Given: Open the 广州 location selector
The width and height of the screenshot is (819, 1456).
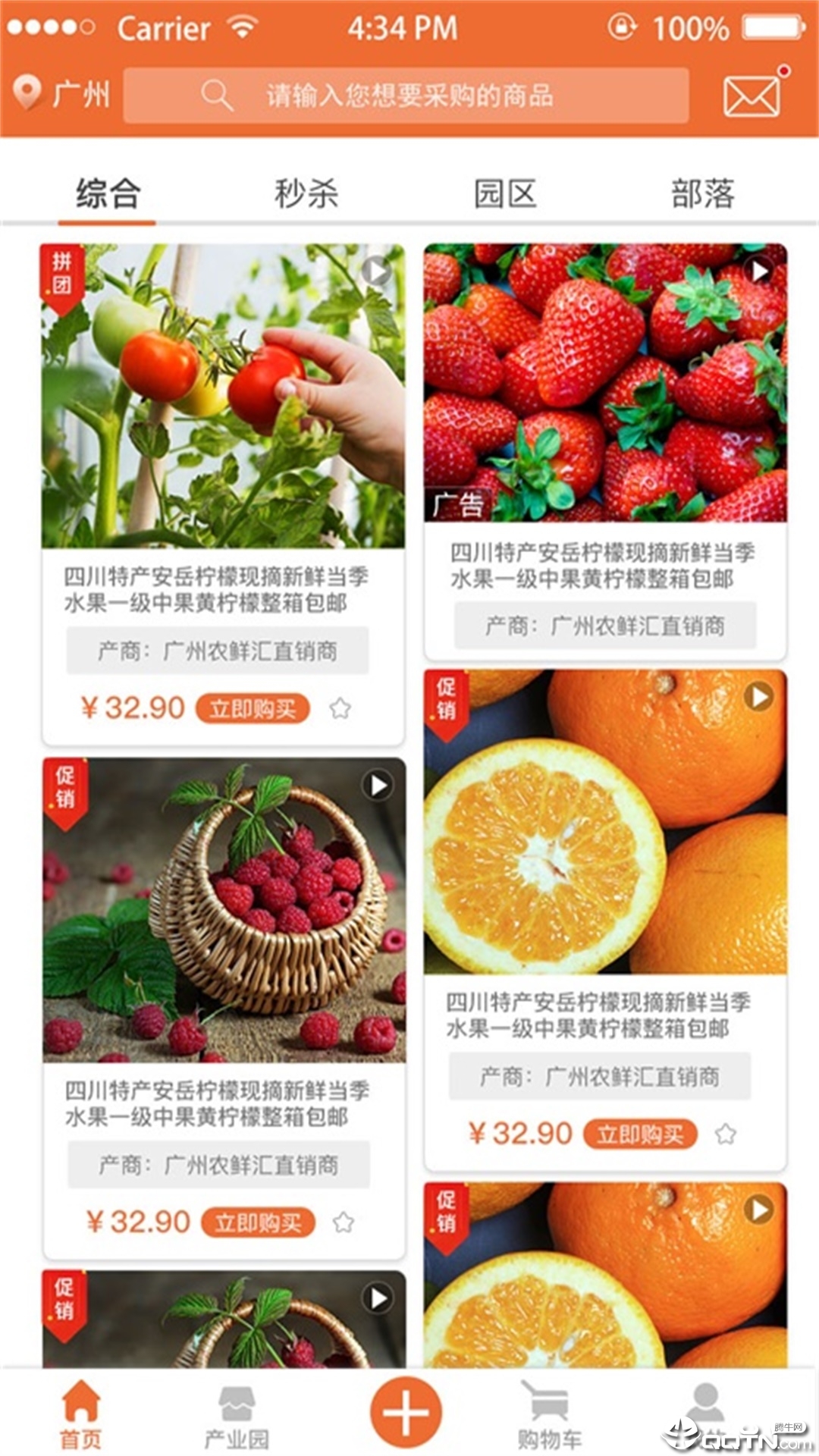Looking at the screenshot, I should coord(62,95).
